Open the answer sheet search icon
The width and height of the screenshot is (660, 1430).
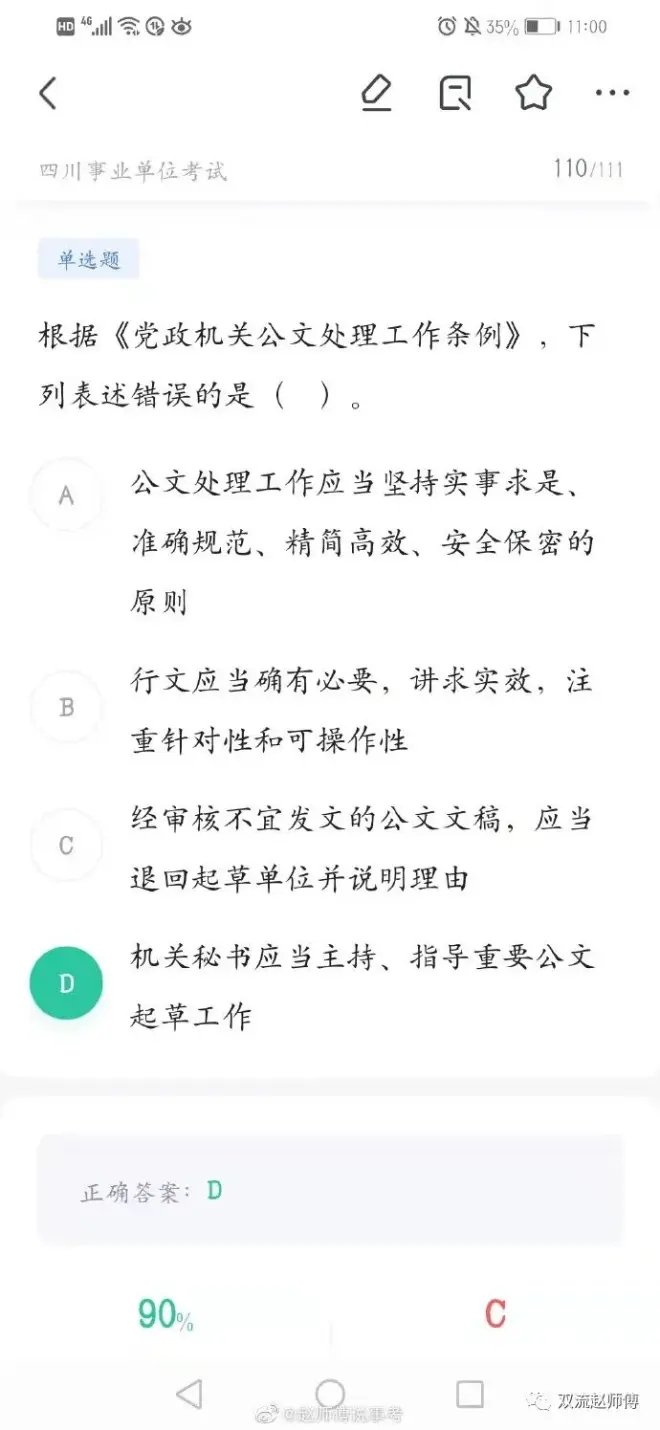(x=455, y=93)
